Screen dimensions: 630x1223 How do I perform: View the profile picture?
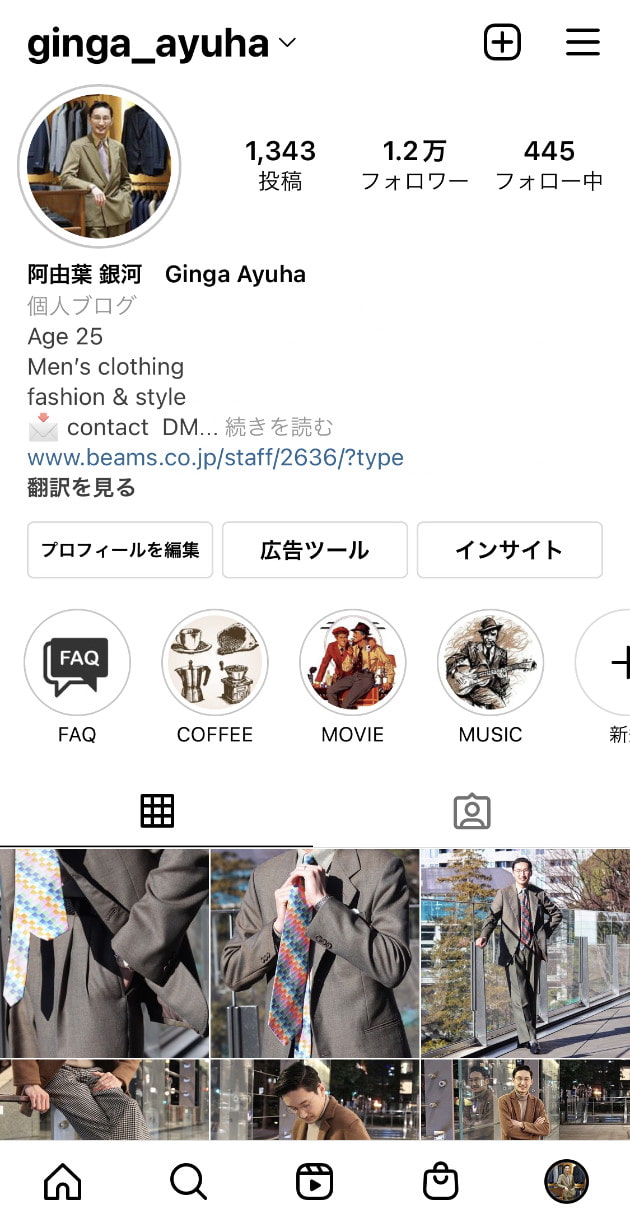coord(99,165)
